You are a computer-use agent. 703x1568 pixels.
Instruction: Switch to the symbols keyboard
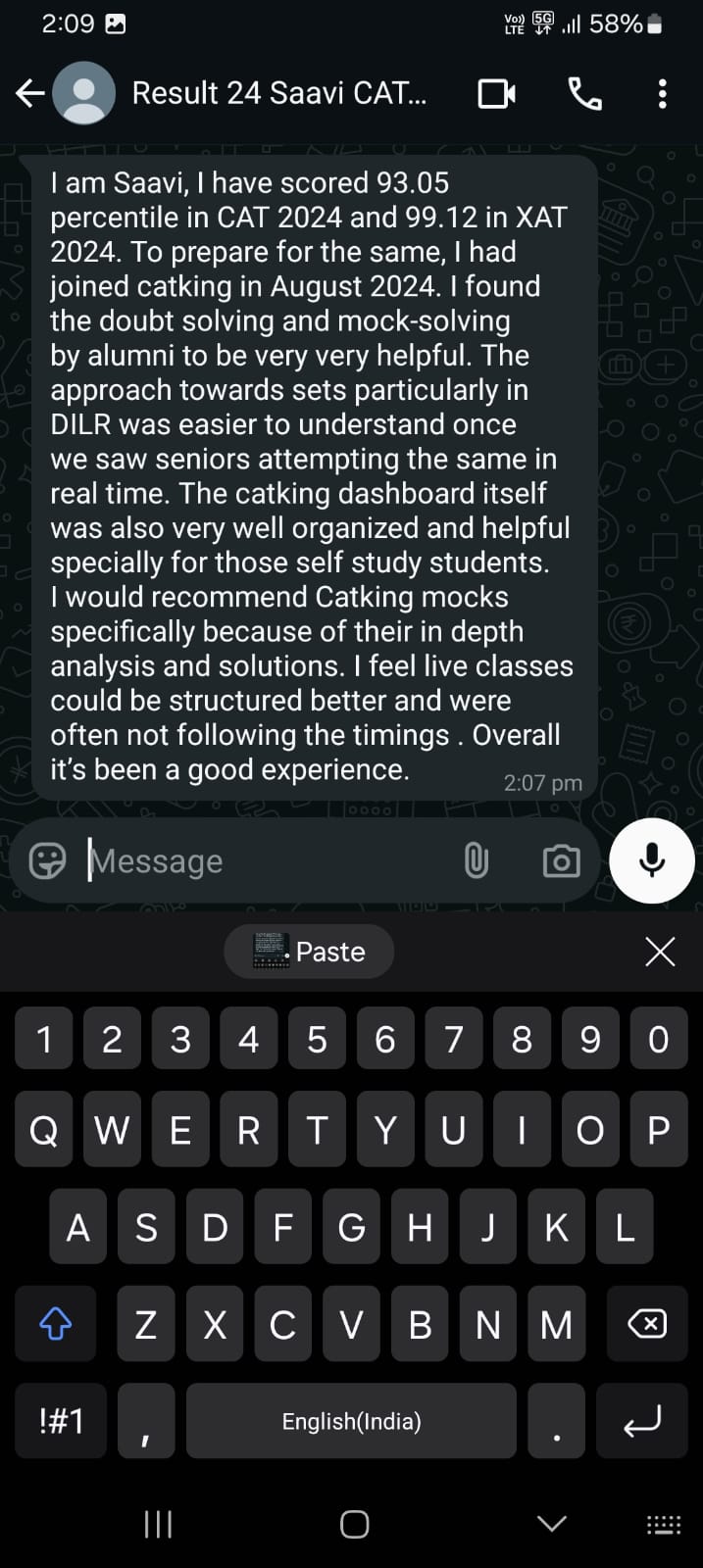click(62, 1421)
